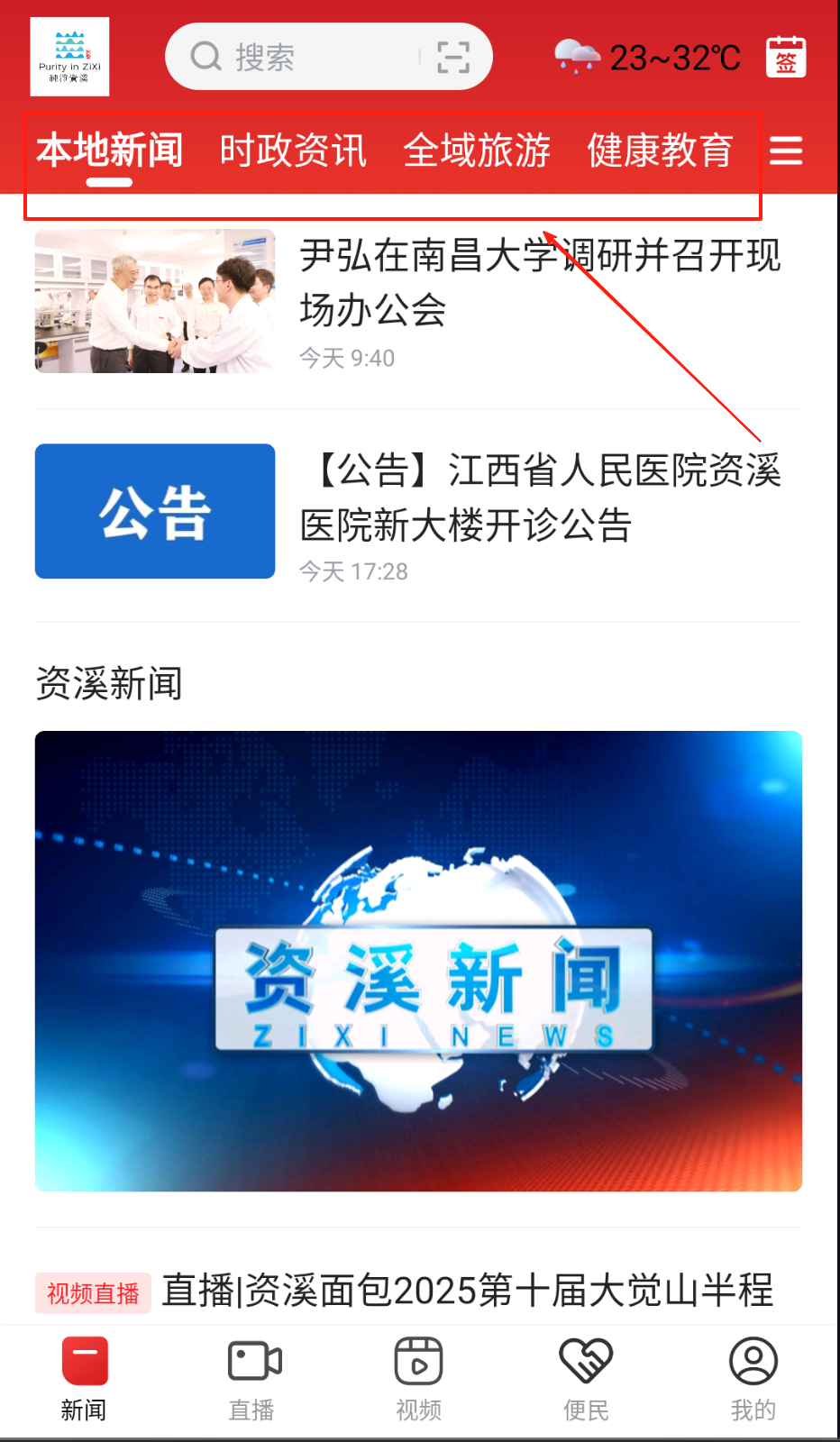The image size is (840, 1442).
Task: Switch to the 全域旅游 tab
Action: tap(477, 151)
